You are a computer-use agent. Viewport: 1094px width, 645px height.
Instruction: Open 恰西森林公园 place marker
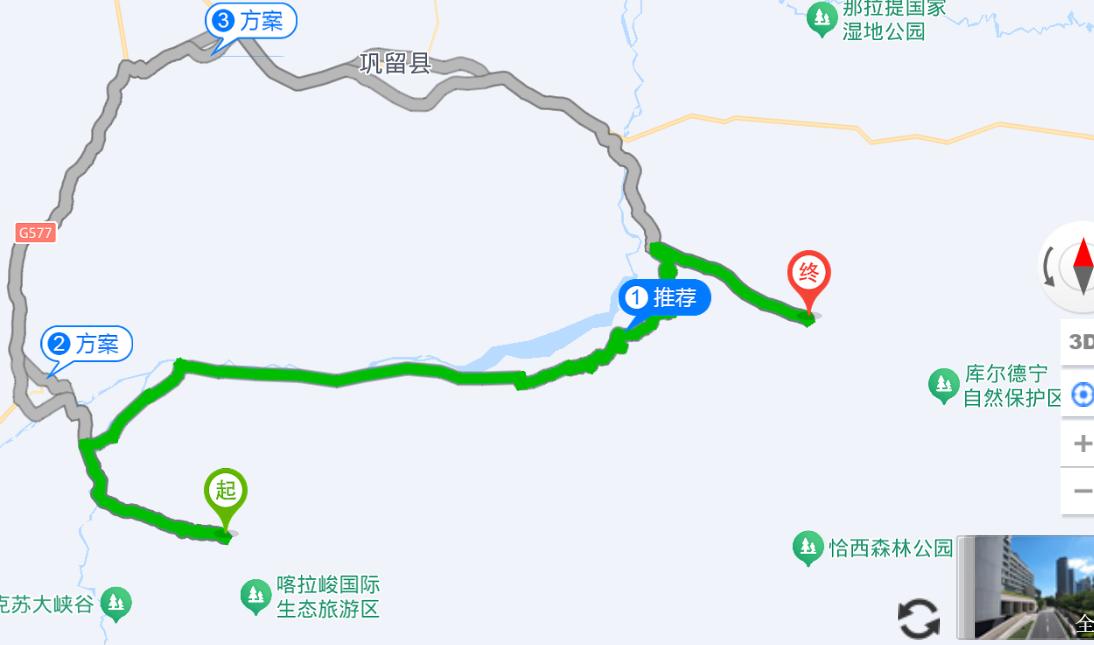click(x=807, y=547)
